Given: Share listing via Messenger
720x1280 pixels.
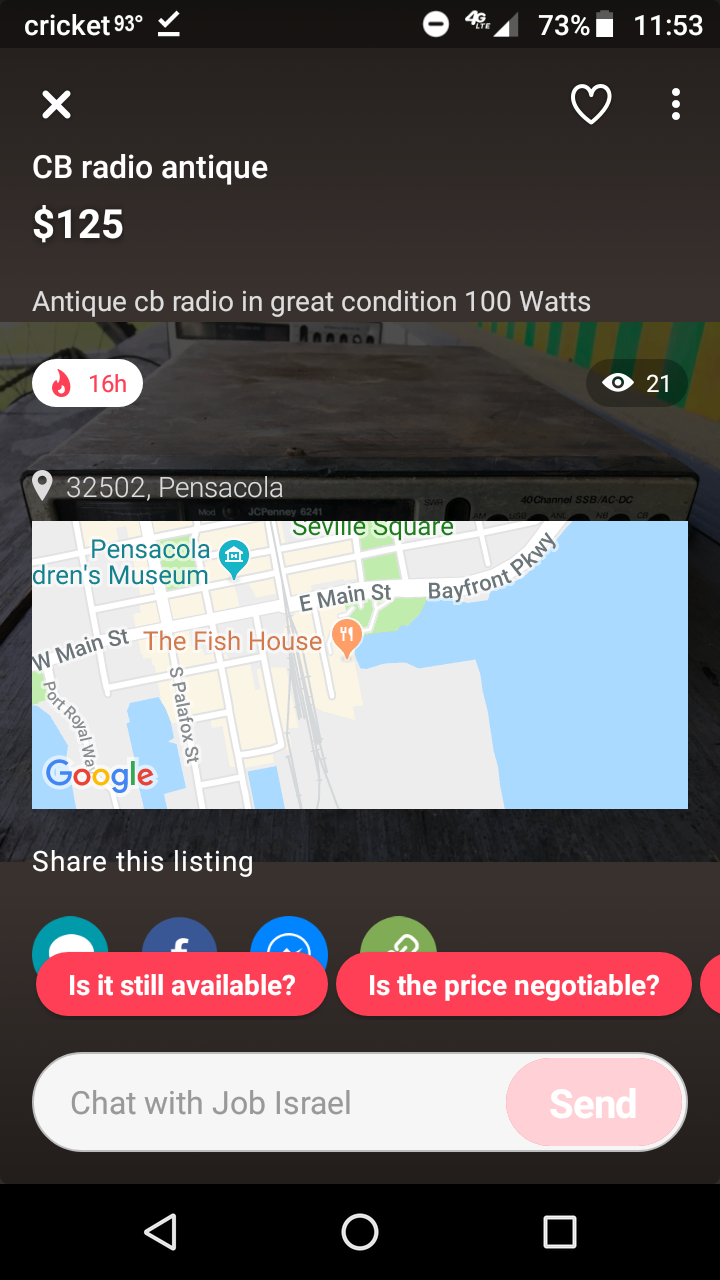Looking at the screenshot, I should [x=289, y=937].
